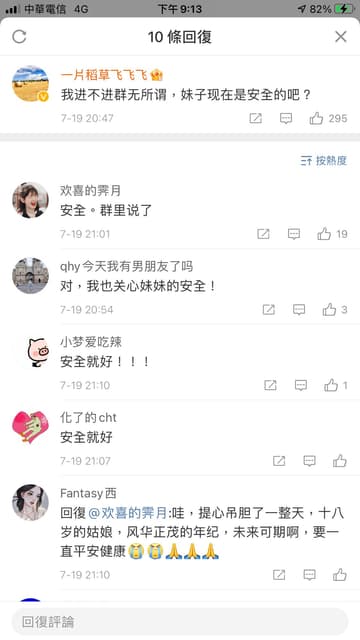
Task: Change sort order via 按熱度
Action: click(x=323, y=160)
